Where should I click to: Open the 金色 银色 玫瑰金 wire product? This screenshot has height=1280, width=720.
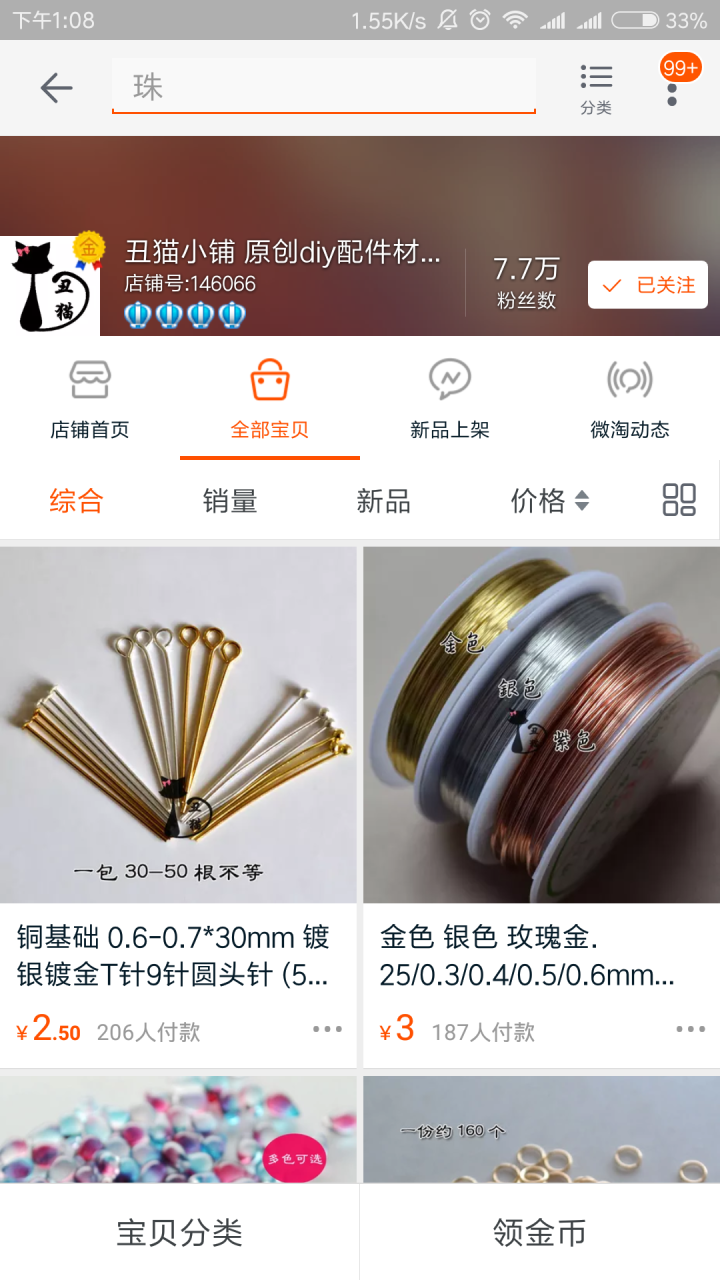pyautogui.click(x=541, y=760)
